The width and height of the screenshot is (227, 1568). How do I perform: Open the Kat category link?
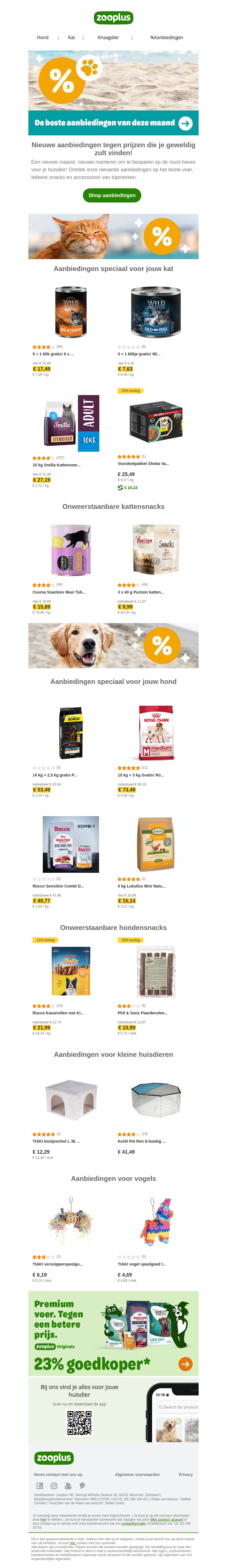[72, 37]
